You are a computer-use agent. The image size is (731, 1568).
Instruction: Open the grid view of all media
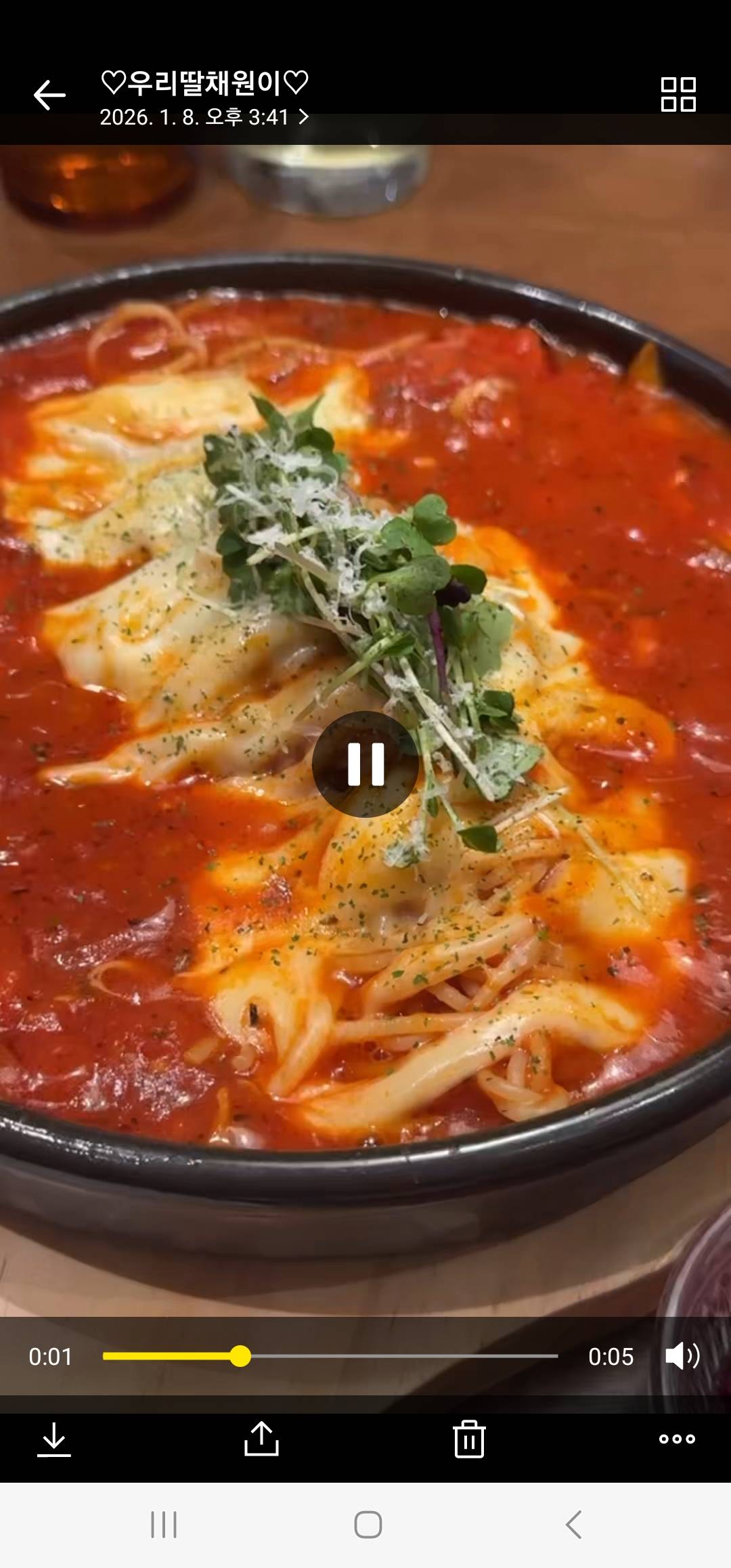click(678, 94)
